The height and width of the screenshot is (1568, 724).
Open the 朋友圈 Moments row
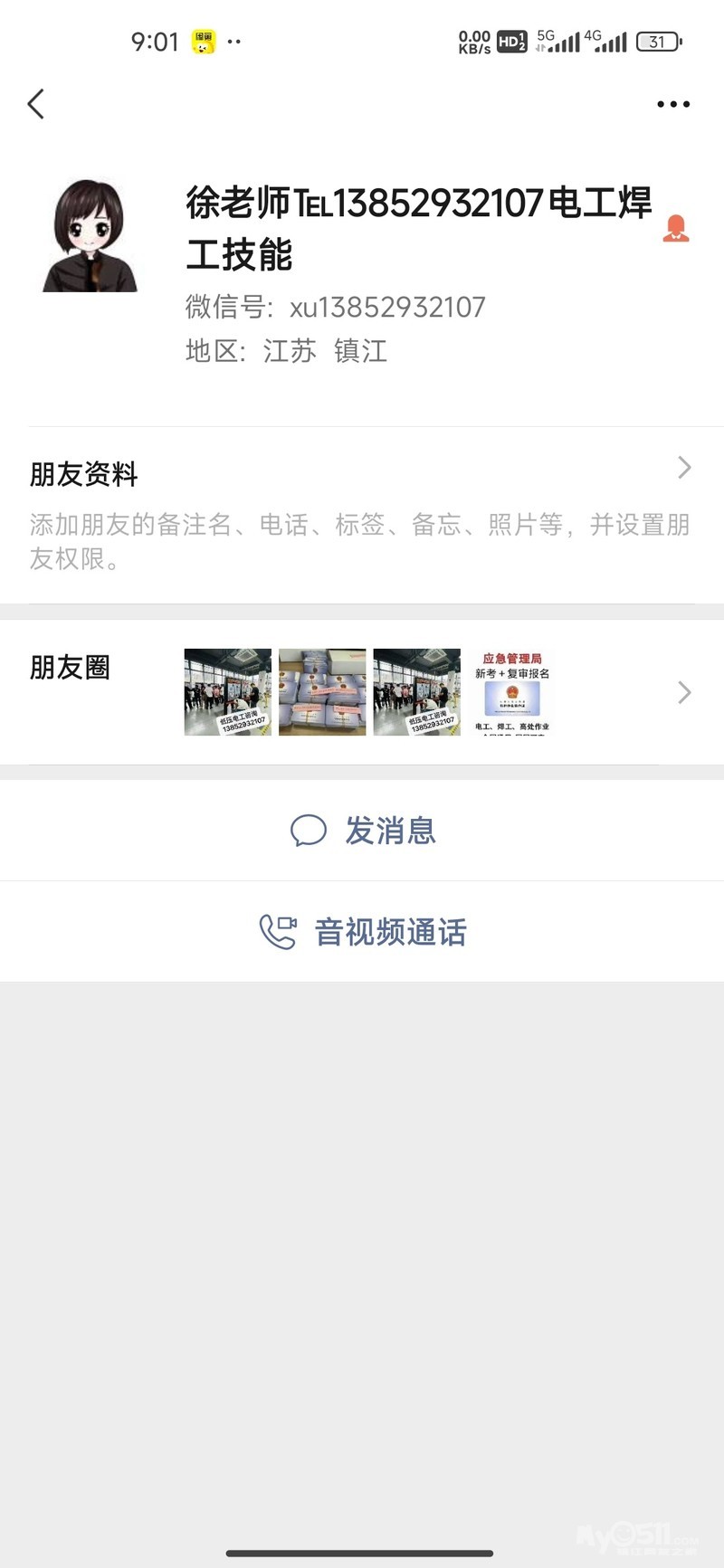click(x=362, y=692)
